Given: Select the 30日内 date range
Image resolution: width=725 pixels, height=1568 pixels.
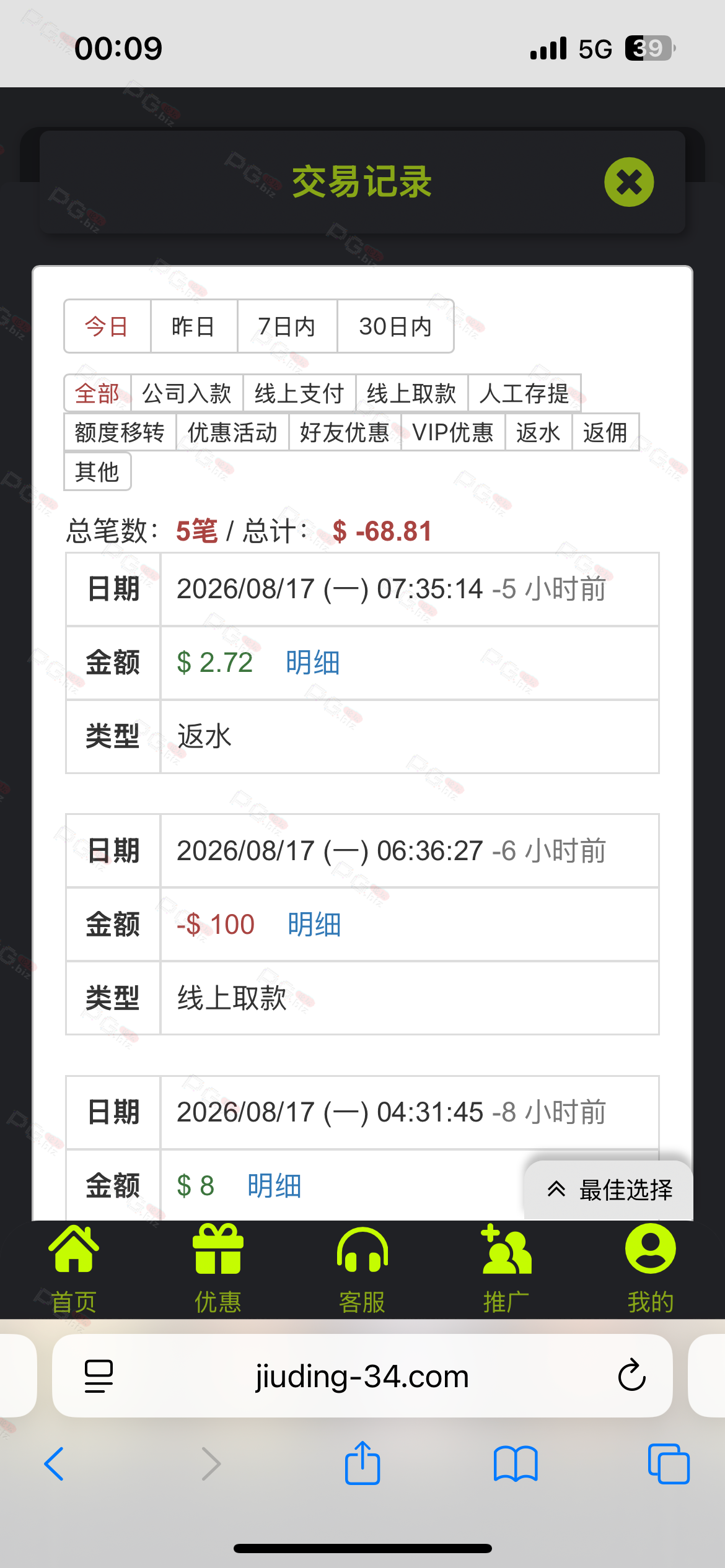Looking at the screenshot, I should tap(395, 326).
